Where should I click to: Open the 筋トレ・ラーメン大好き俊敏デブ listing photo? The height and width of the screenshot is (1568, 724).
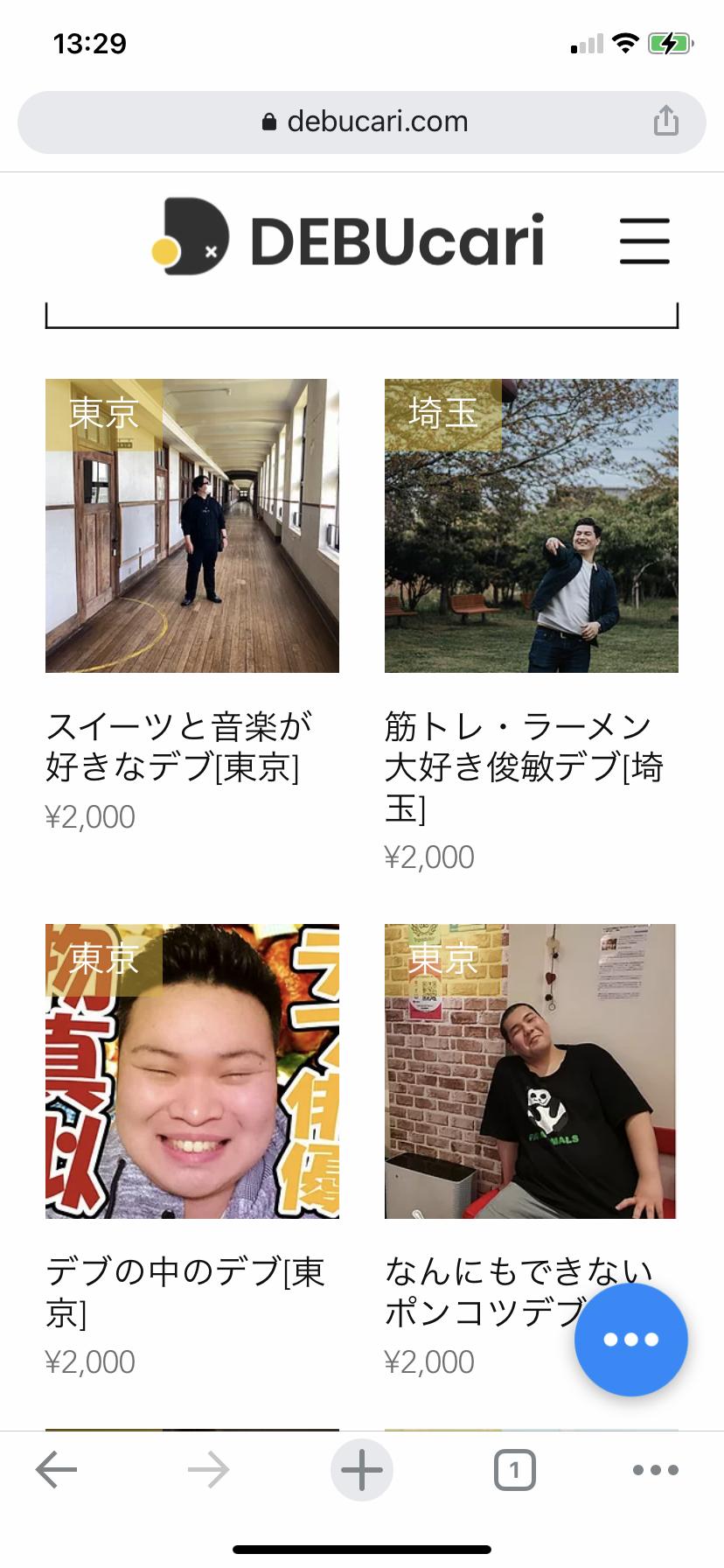[x=532, y=526]
